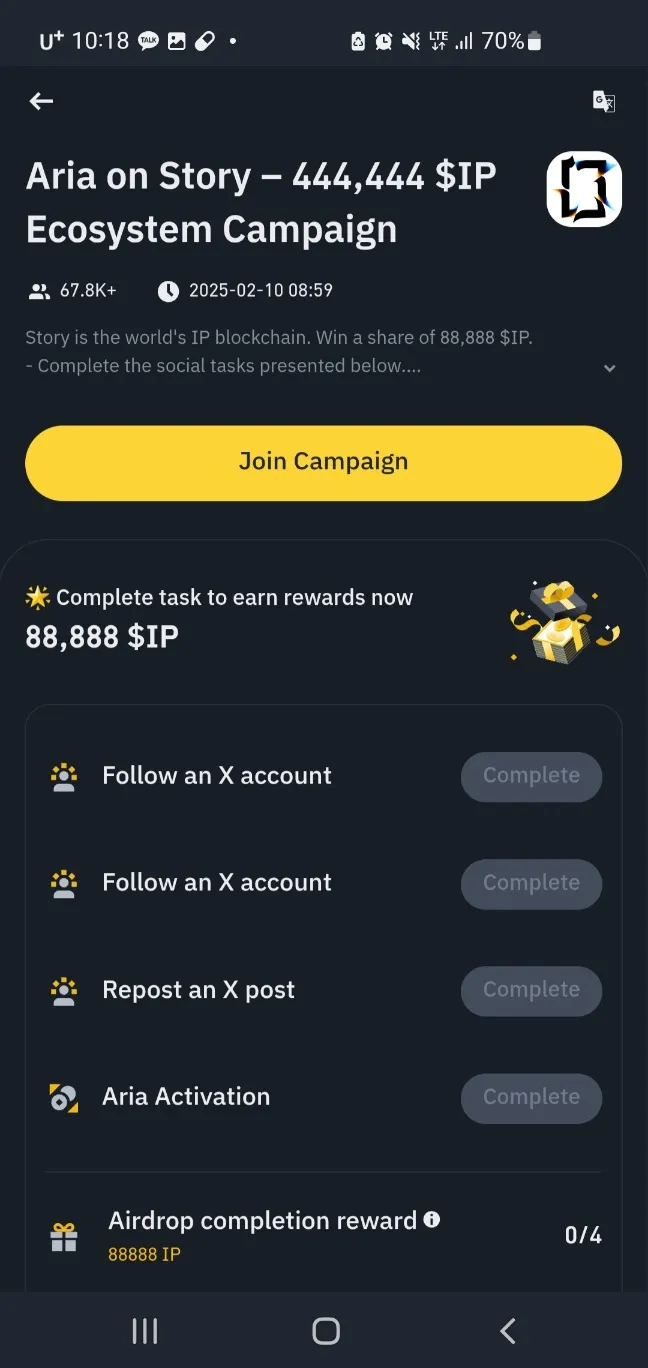This screenshot has width=648, height=1368.
Task: Expand the campaign description chevron
Action: (609, 368)
